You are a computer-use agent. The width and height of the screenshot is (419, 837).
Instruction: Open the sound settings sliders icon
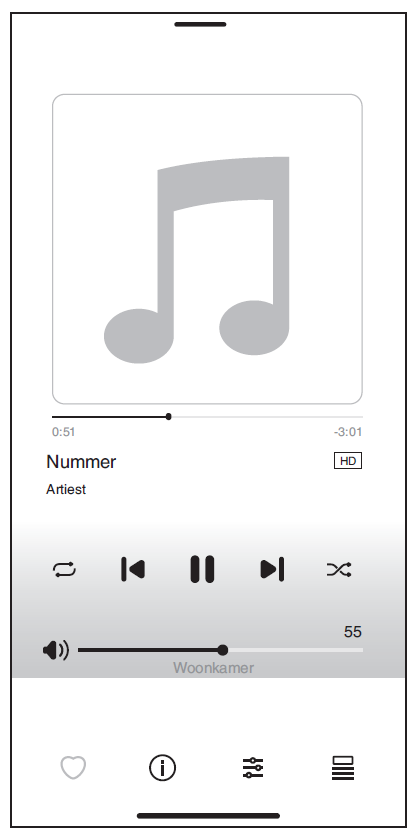tap(252, 768)
